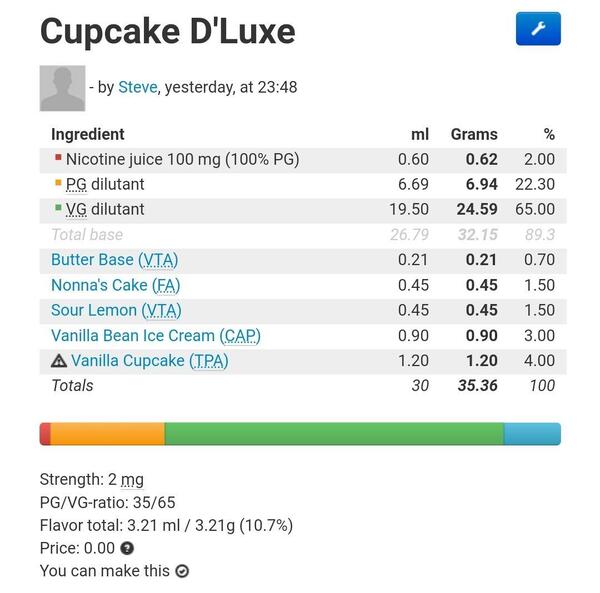Tap the help icon next to Price
Image resolution: width=600 pixels, height=593 pixels.
point(127,548)
